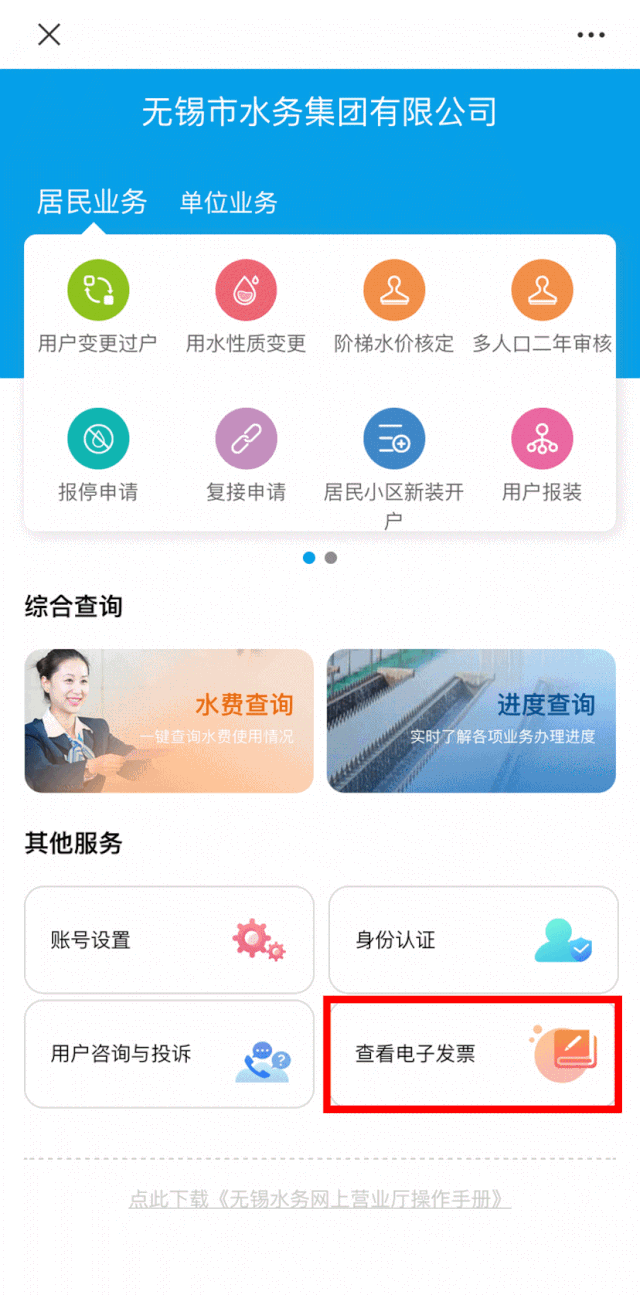Start a 复接申请 request

click(x=246, y=455)
